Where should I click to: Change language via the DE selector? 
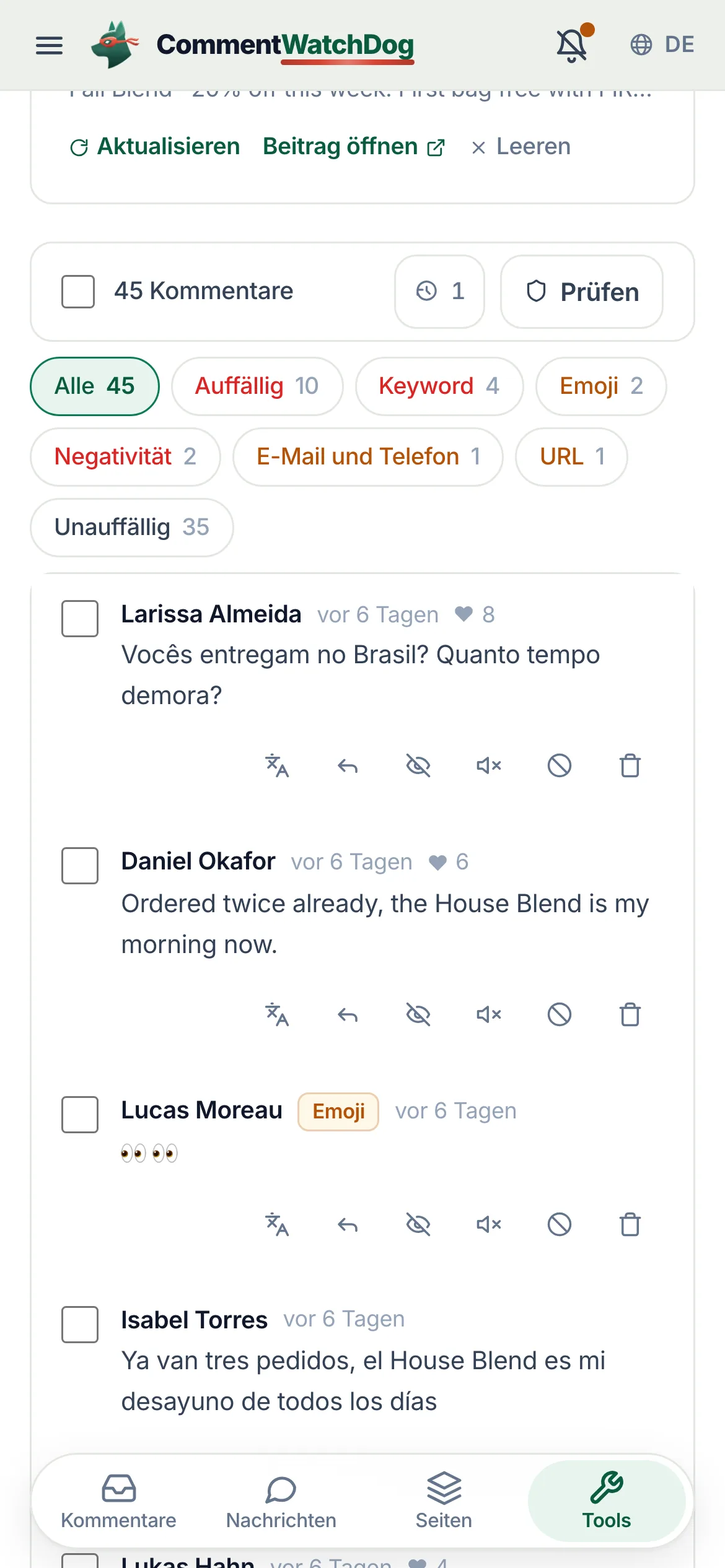pos(662,45)
